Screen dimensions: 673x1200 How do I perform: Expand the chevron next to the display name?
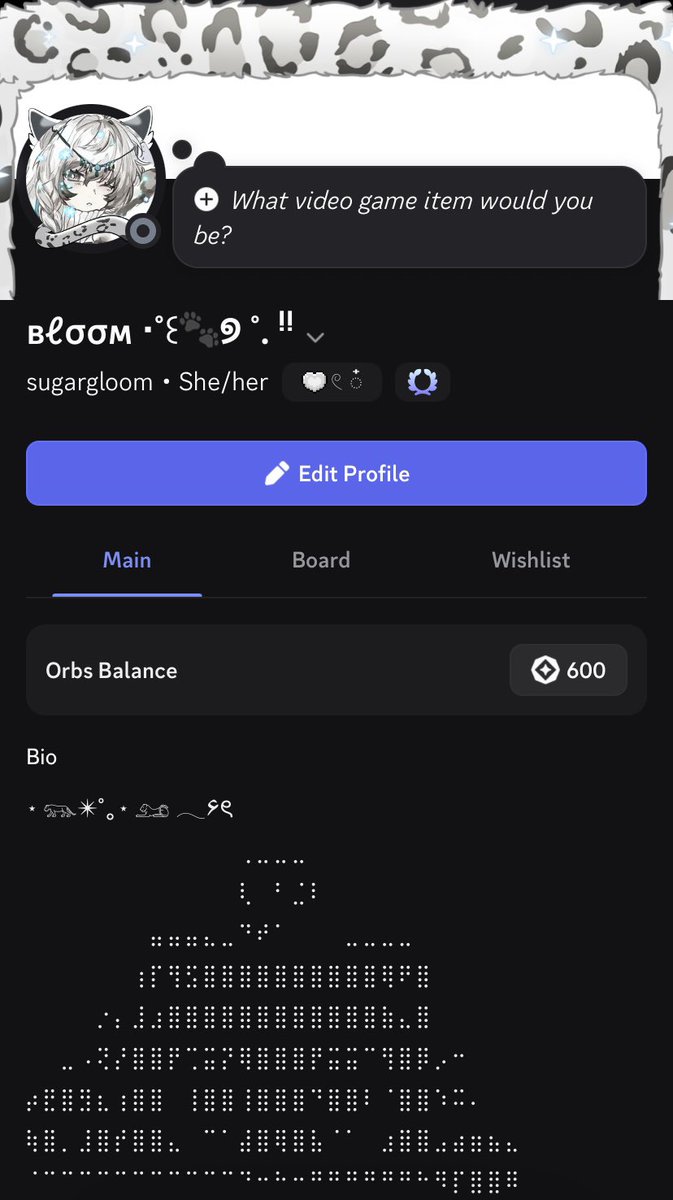coord(315,337)
